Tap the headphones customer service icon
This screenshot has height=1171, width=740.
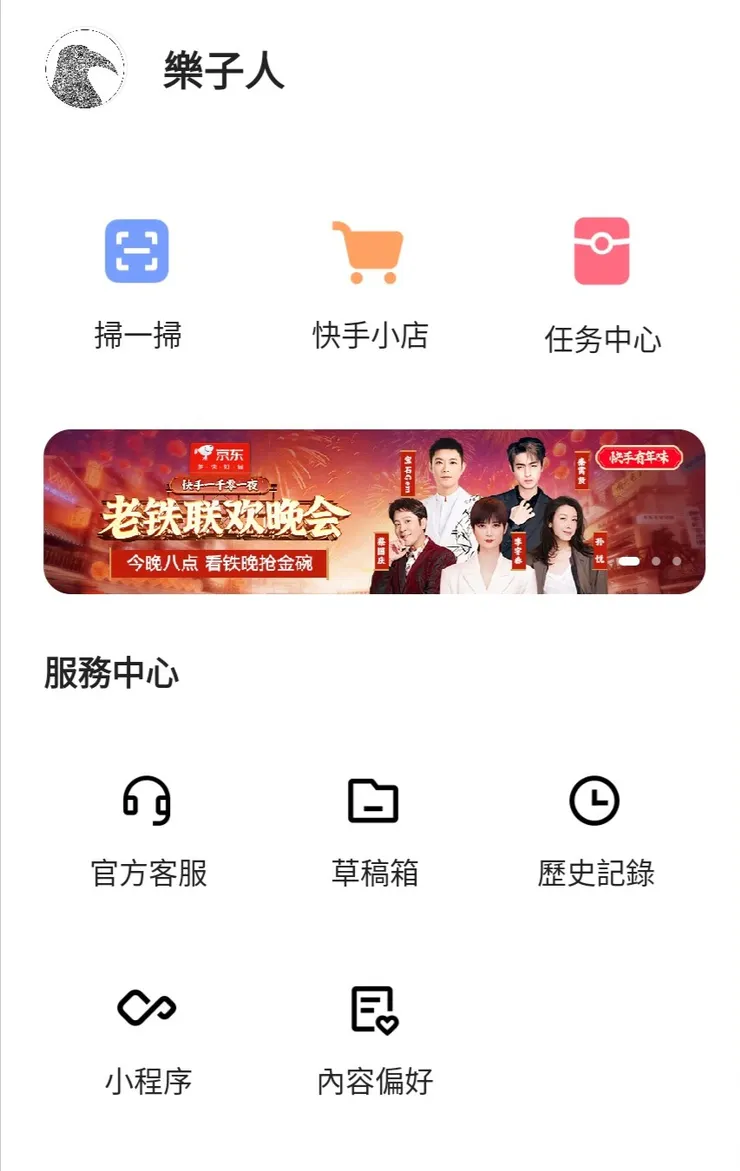(x=148, y=800)
